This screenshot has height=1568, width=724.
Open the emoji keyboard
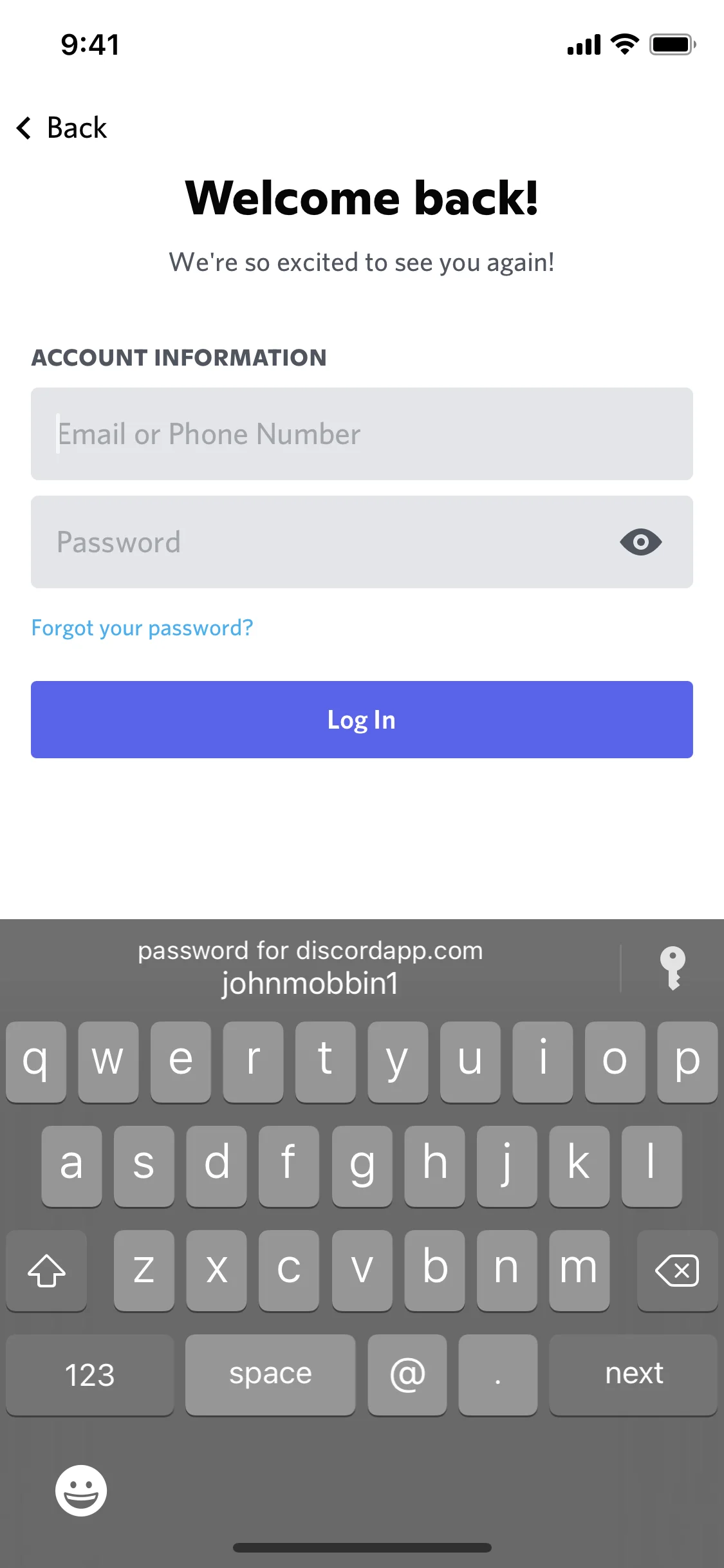(x=81, y=1491)
